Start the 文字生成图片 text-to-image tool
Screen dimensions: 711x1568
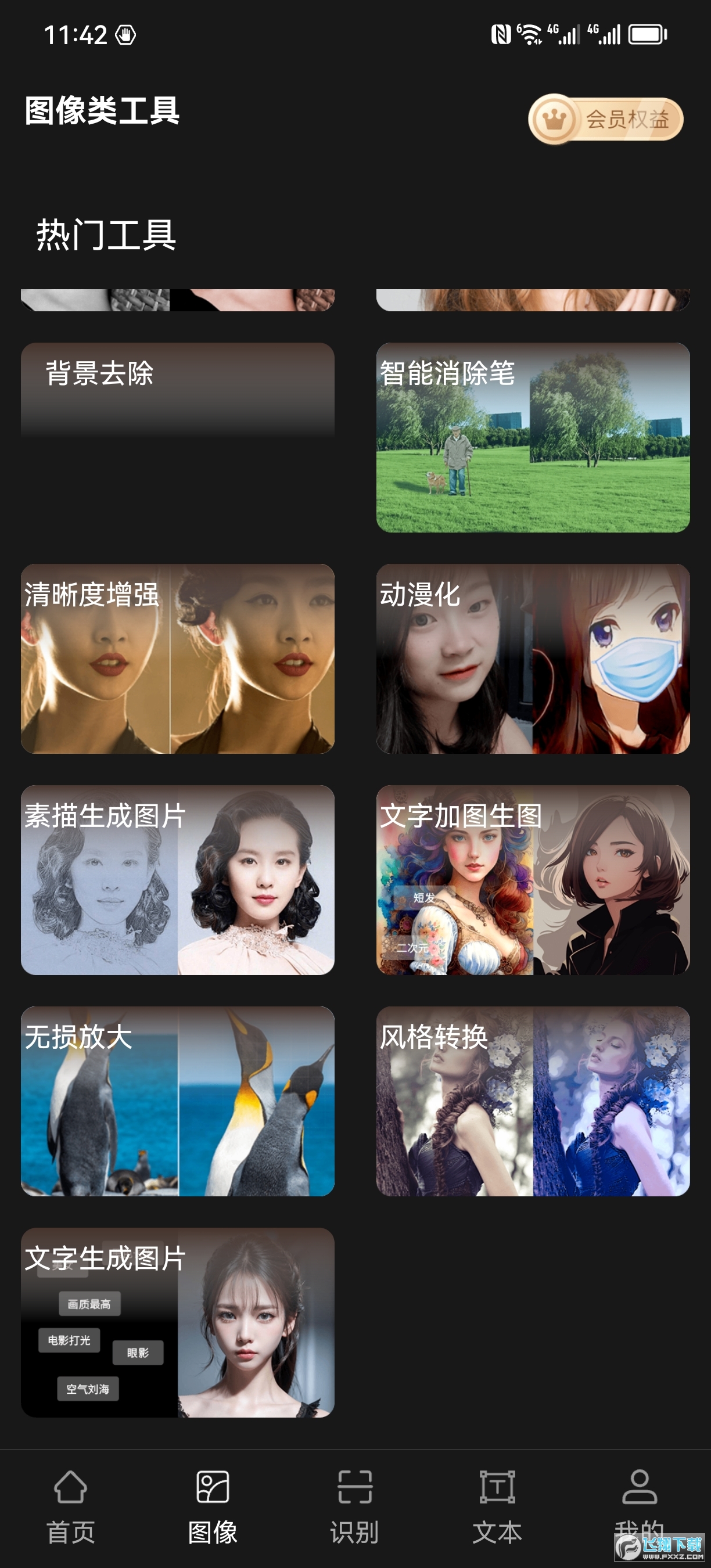[177, 1322]
